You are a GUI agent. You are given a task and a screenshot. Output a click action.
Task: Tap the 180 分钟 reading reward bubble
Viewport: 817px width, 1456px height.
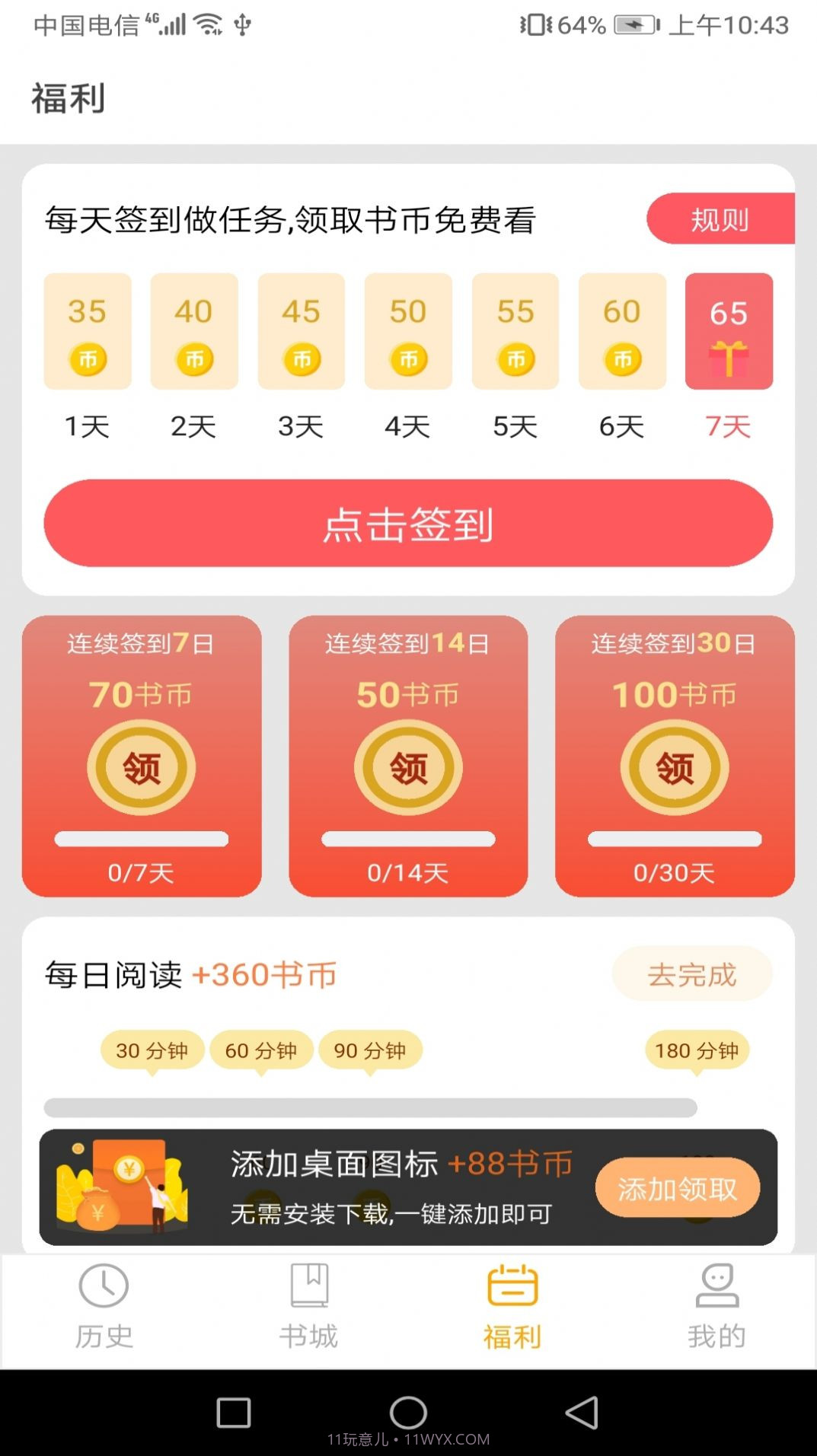(x=698, y=1050)
